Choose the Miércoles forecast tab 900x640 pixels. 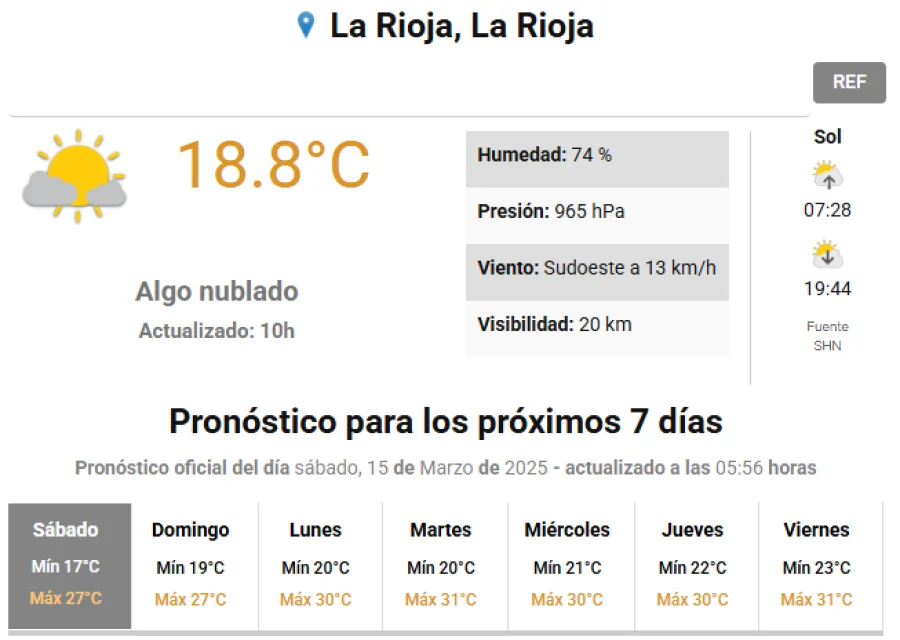click(x=567, y=565)
